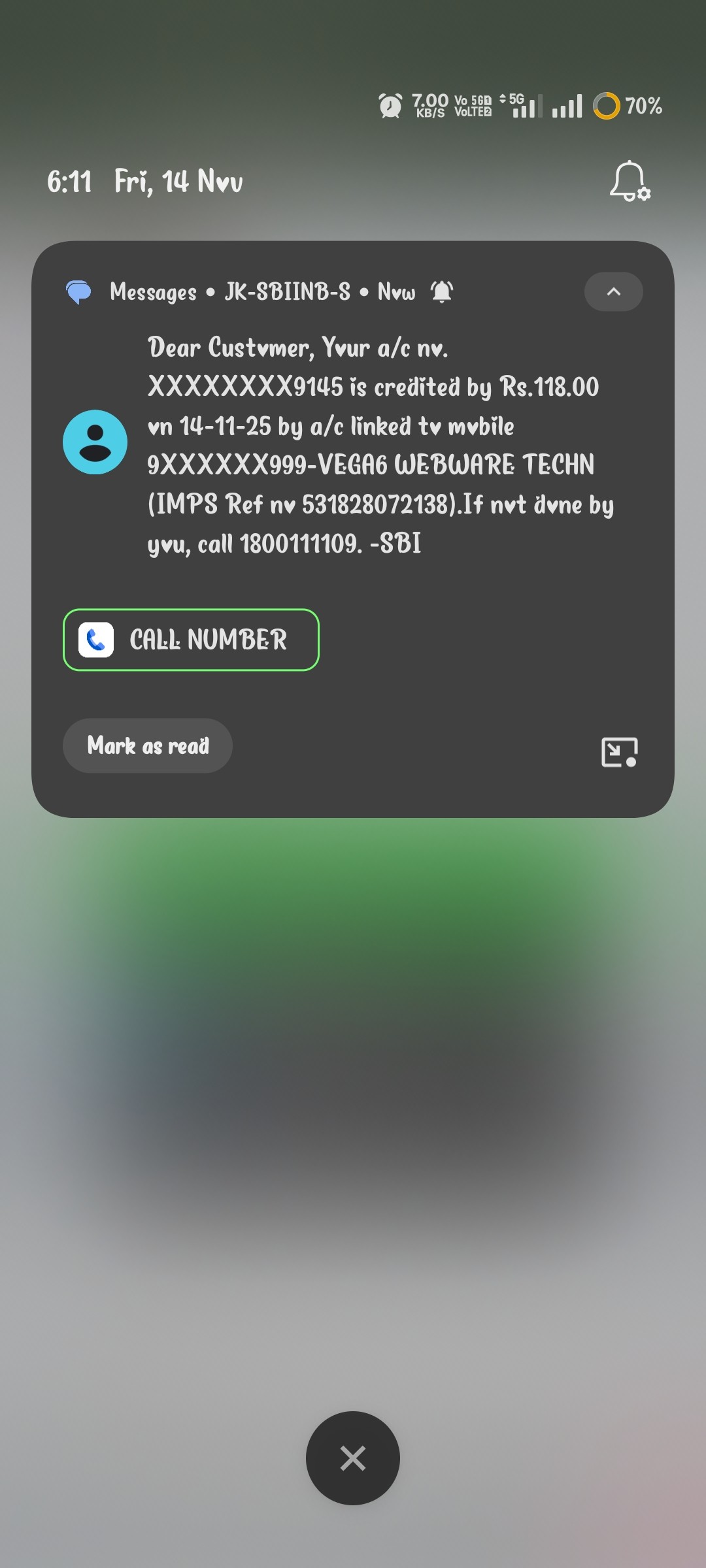This screenshot has width=706, height=1568.
Task: Open the message in a floating window
Action: [619, 752]
